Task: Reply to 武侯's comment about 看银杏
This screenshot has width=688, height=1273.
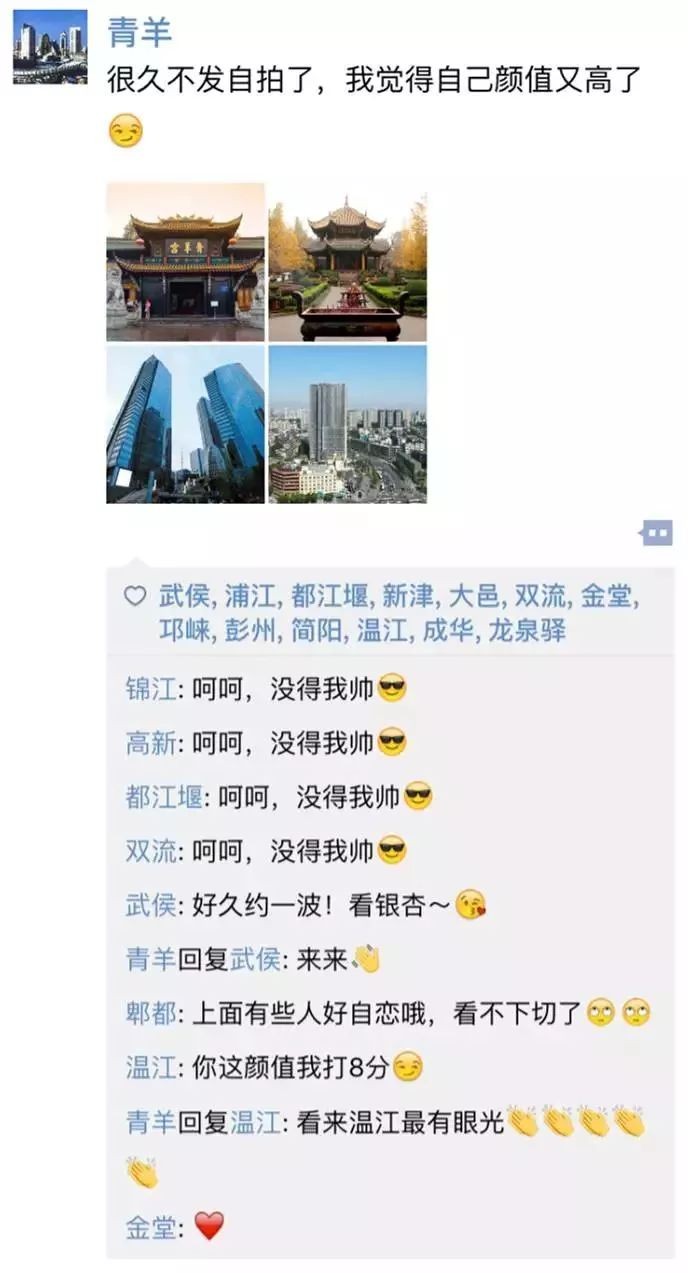Action: click(390, 906)
